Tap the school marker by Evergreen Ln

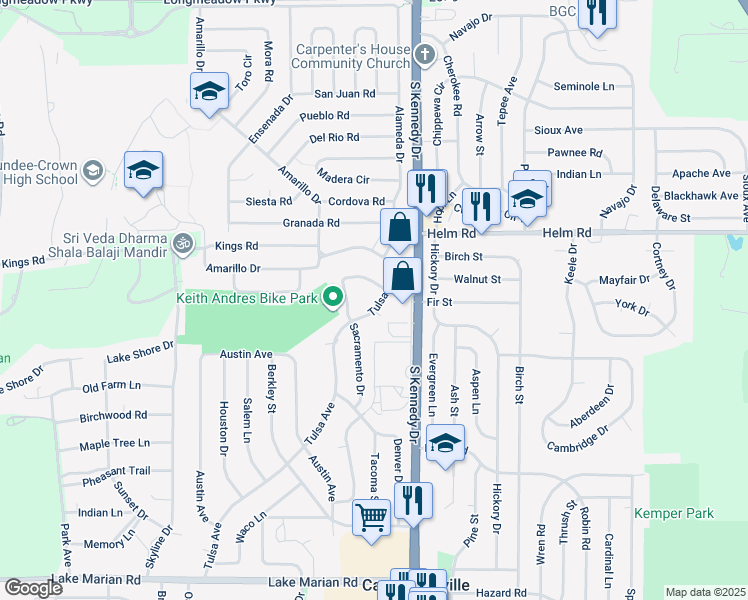445,442
